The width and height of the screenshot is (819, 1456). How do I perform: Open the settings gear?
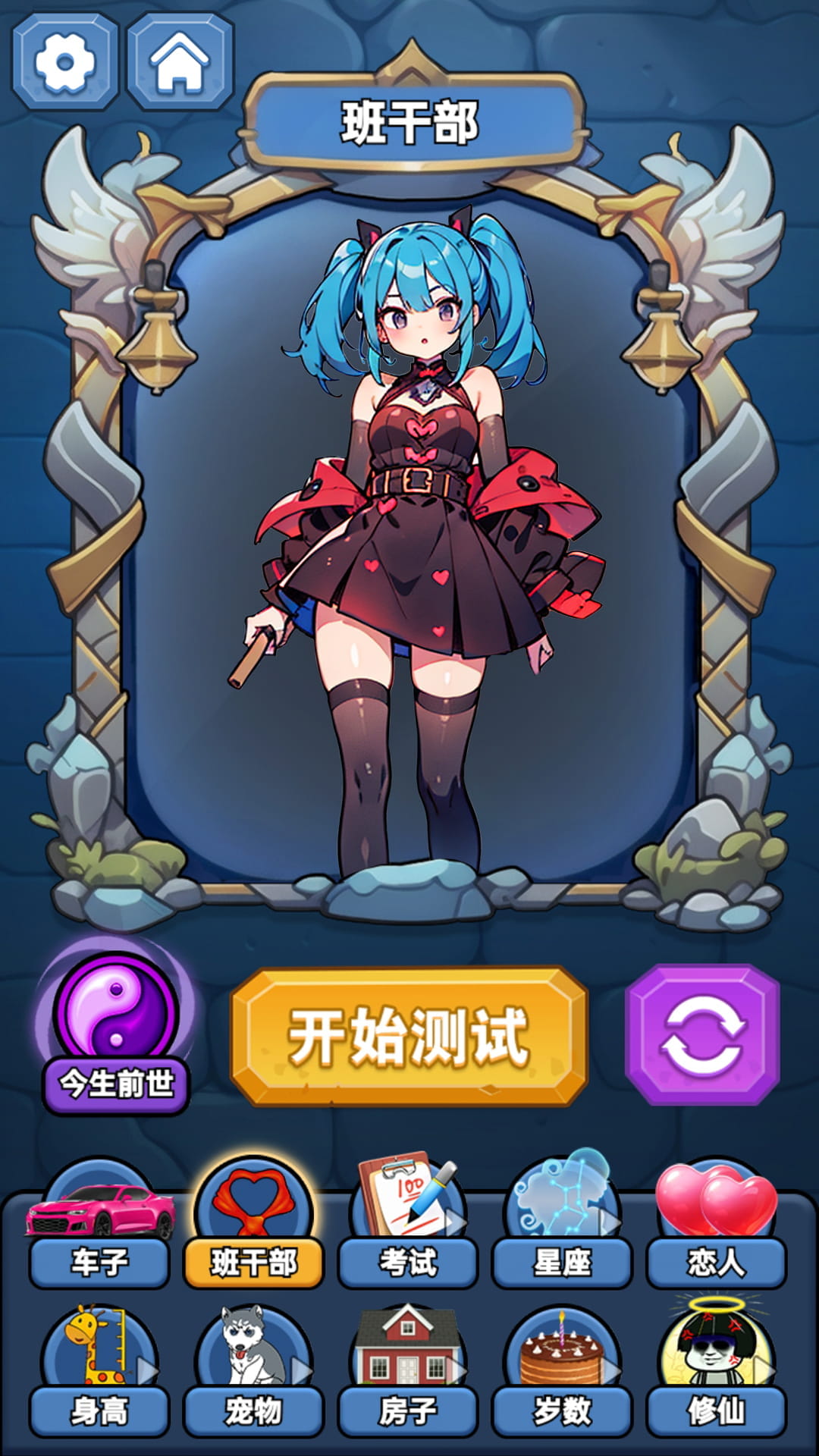[66, 61]
